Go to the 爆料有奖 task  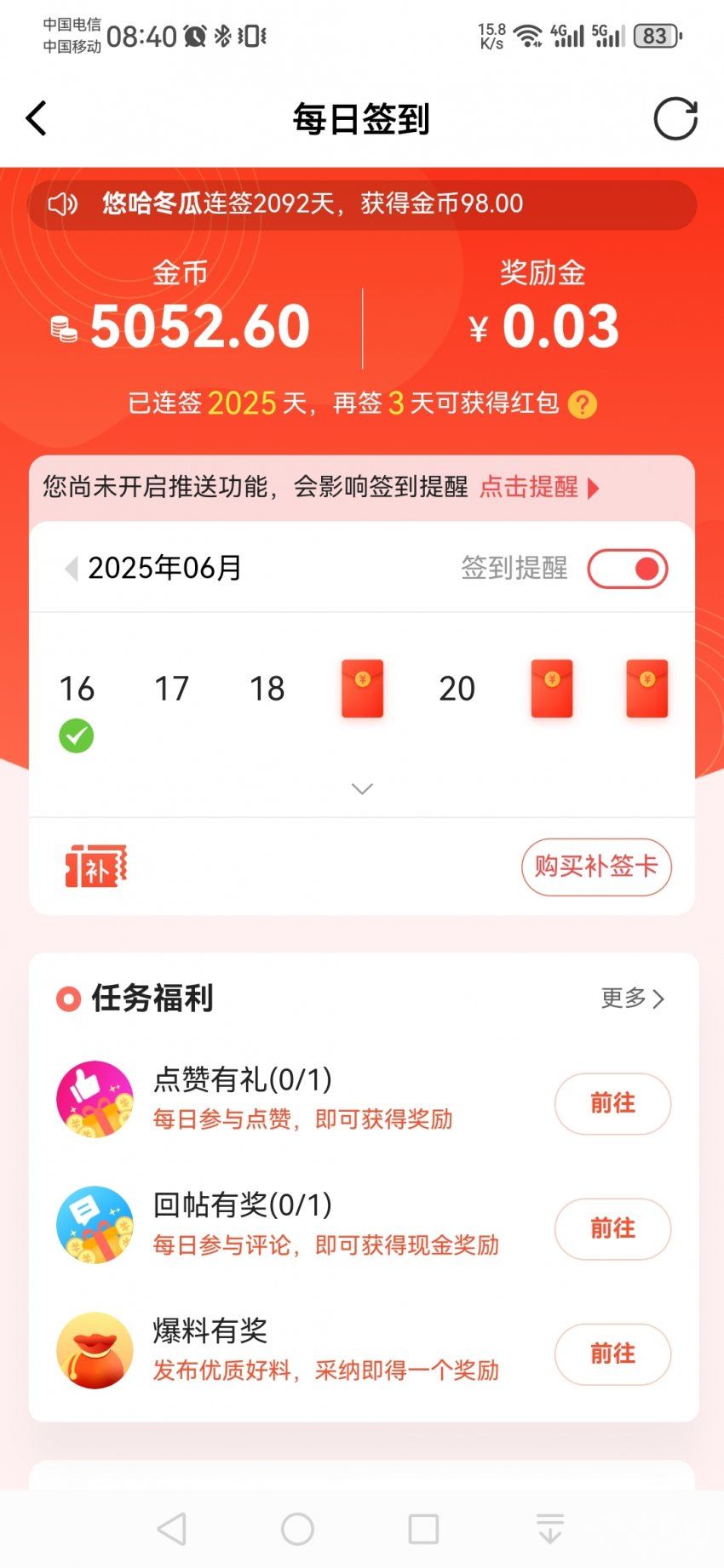click(x=612, y=1353)
